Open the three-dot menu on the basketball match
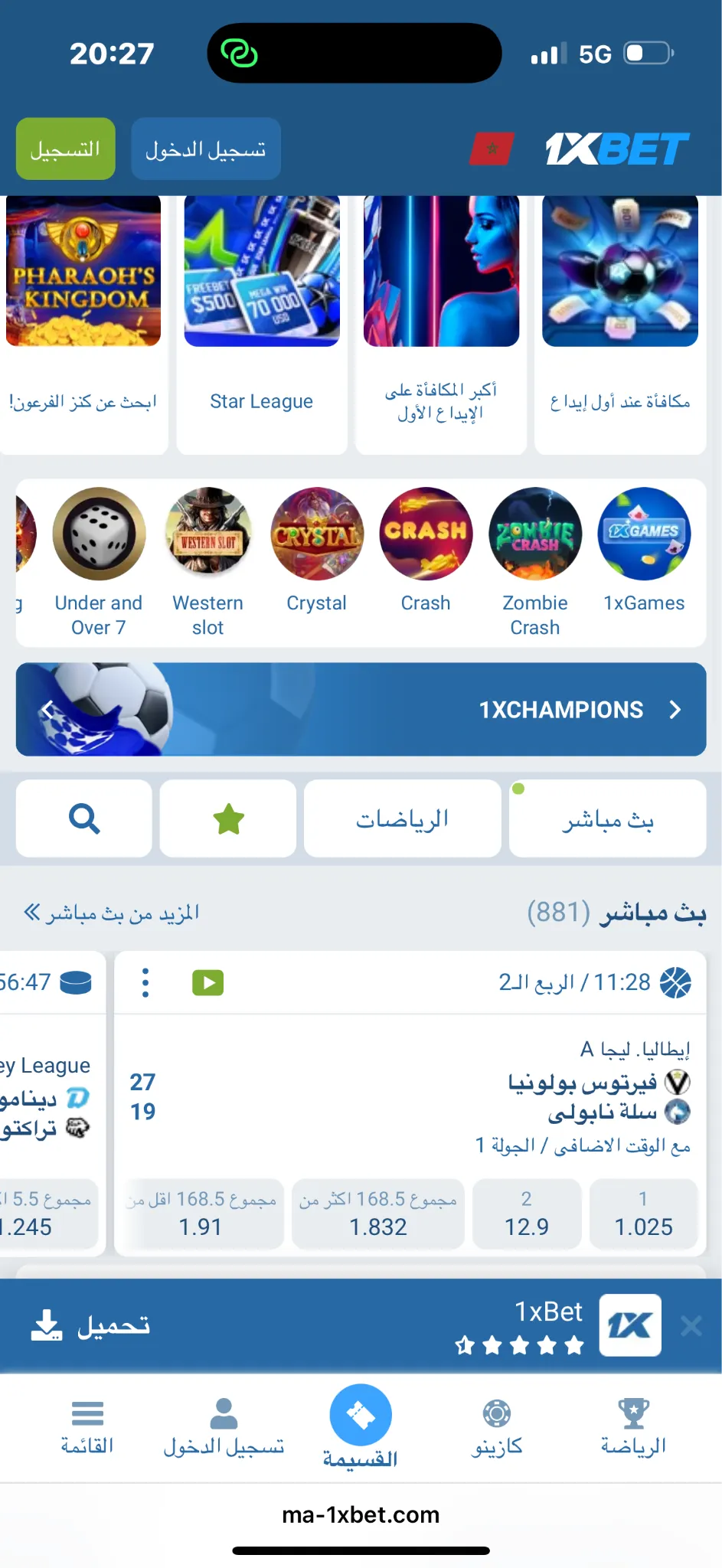722x1568 pixels. click(145, 982)
